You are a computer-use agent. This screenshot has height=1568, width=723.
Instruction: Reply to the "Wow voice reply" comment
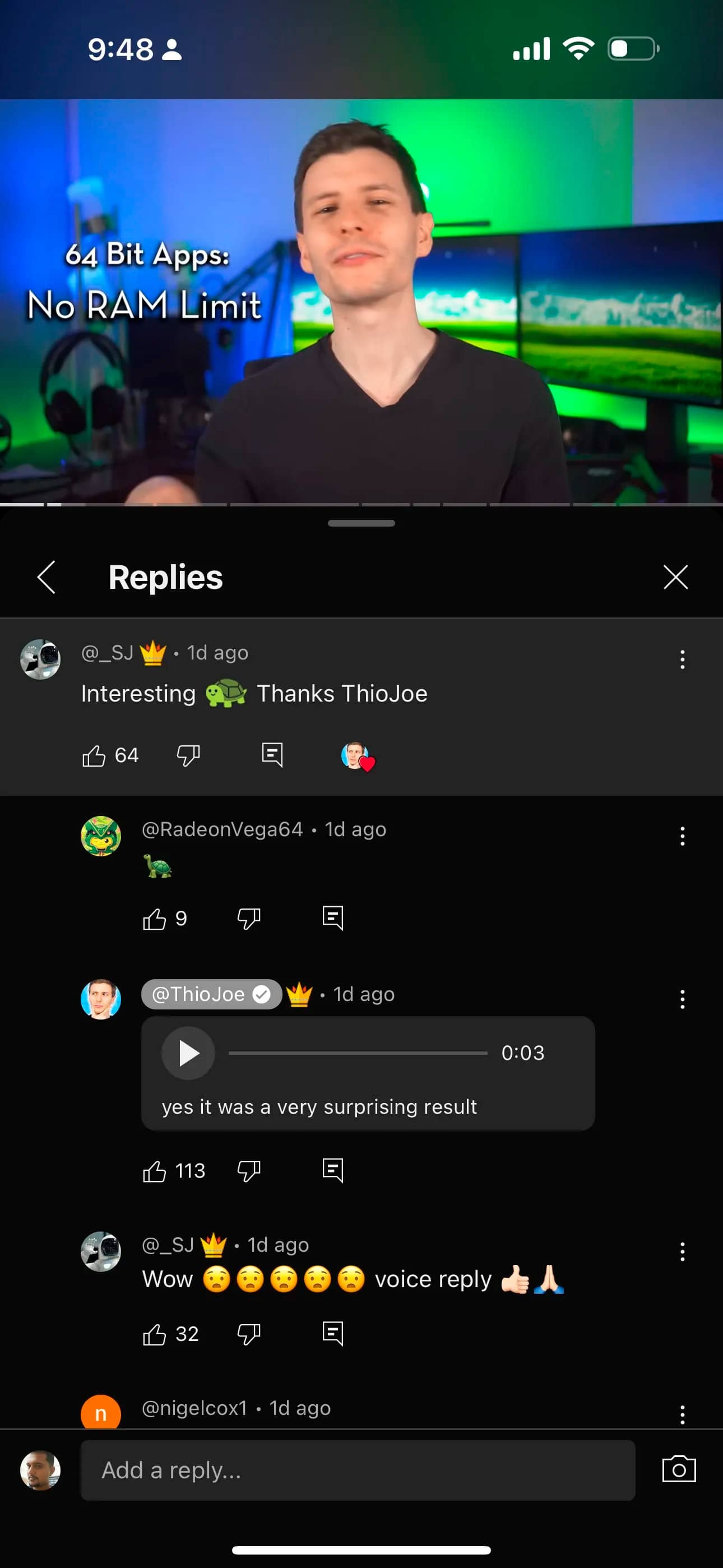pyautogui.click(x=332, y=1333)
